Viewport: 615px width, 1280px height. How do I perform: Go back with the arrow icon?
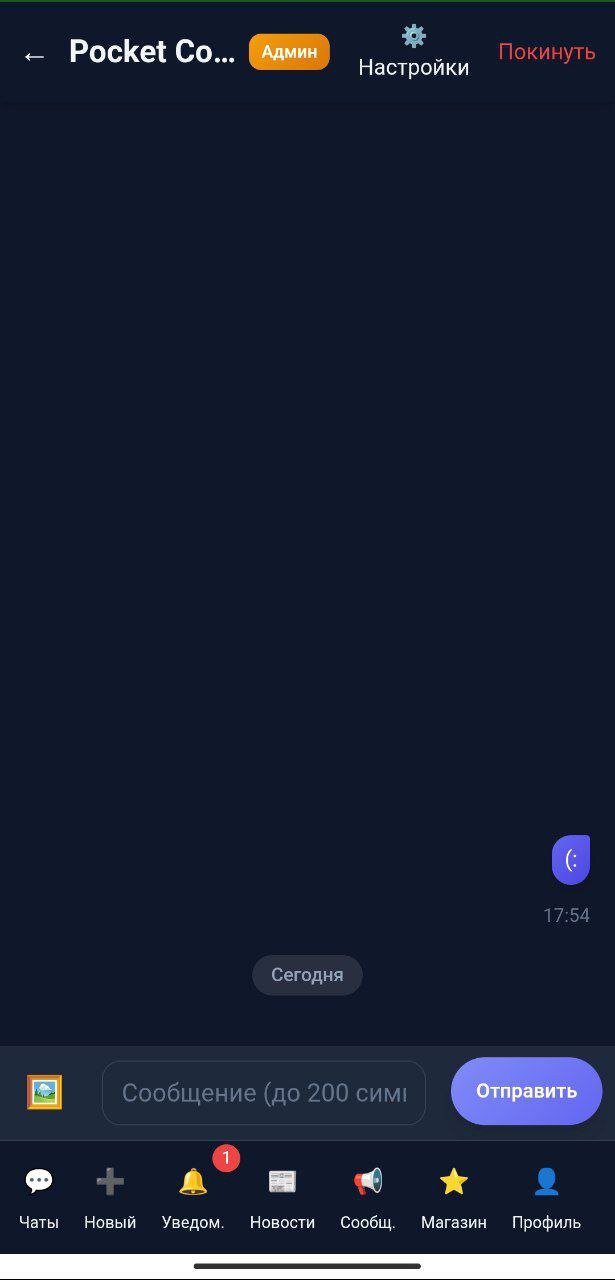[34, 56]
